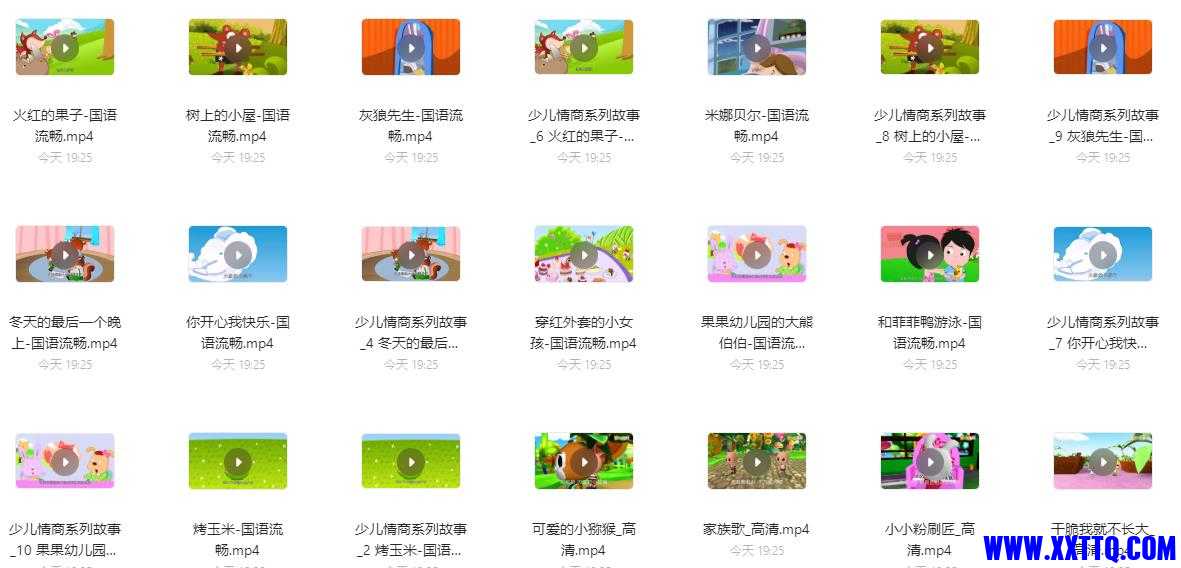Open 少儿情商系列故事_8 树上的小屋 file
This screenshot has height=568, width=1181.
point(930,47)
